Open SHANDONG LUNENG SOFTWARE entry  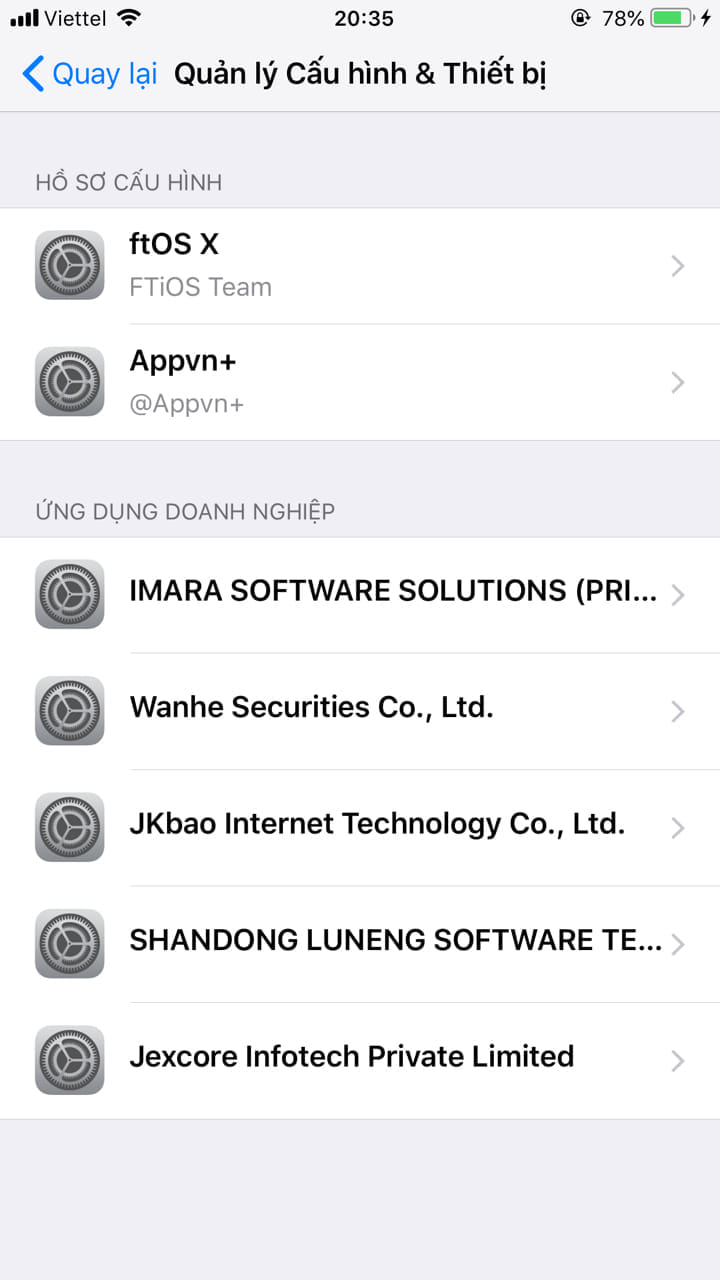(x=360, y=943)
